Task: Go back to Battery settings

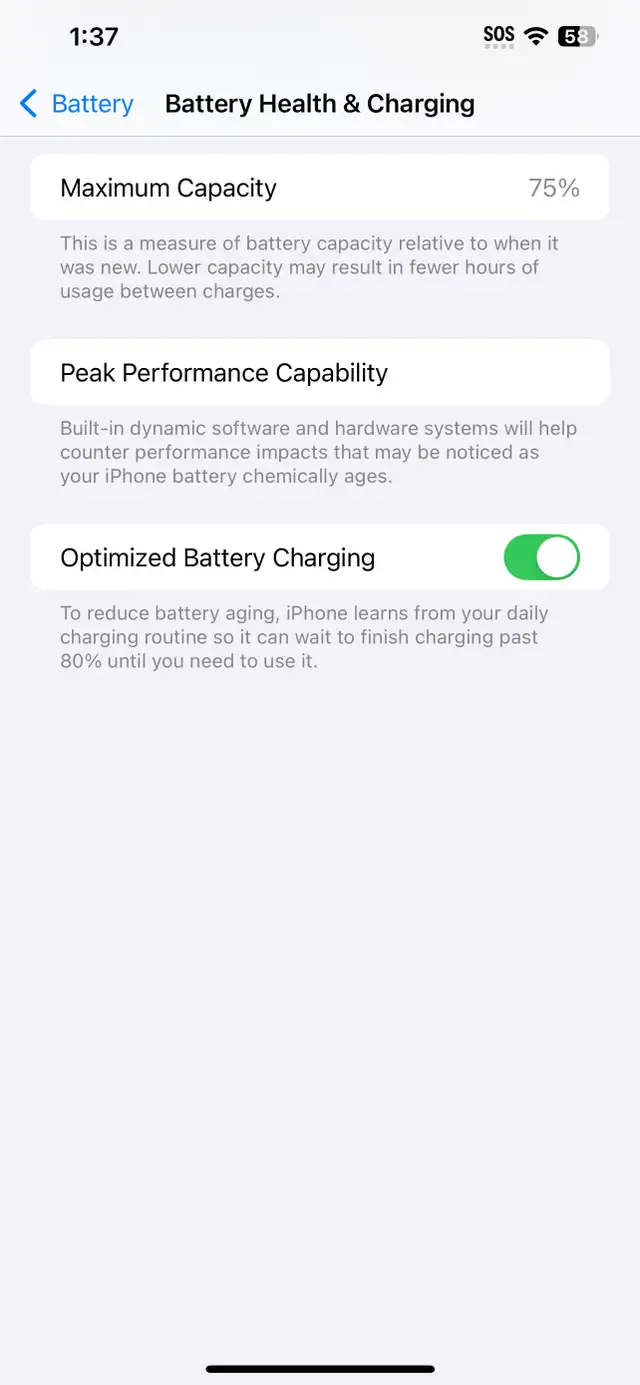Action: tap(76, 104)
